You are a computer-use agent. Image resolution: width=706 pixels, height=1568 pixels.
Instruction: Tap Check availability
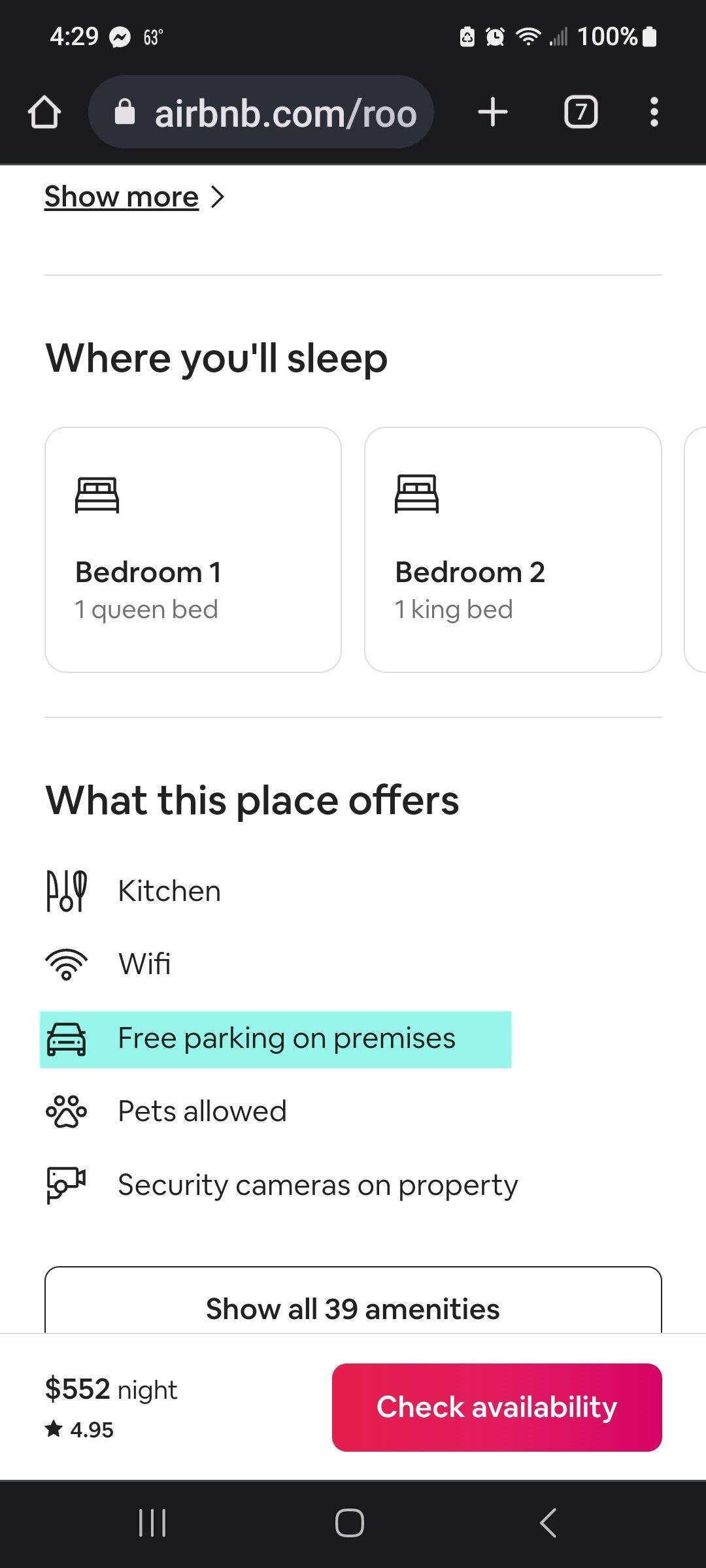[497, 1407]
